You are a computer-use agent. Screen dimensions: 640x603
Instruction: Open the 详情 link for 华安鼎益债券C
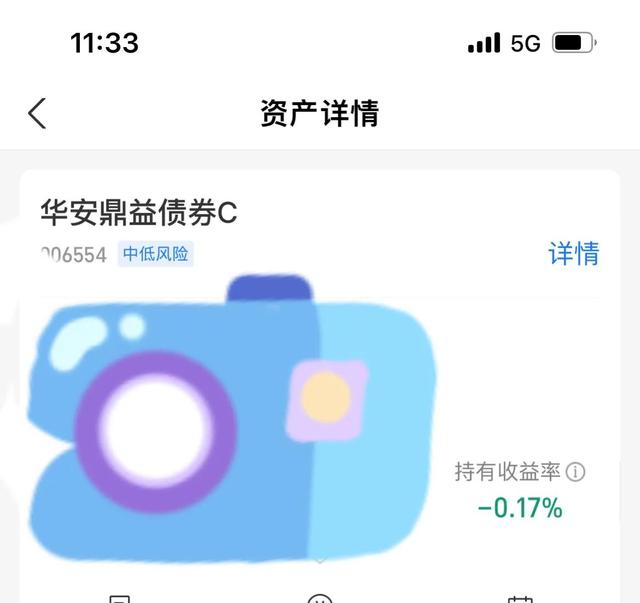pyautogui.click(x=573, y=253)
